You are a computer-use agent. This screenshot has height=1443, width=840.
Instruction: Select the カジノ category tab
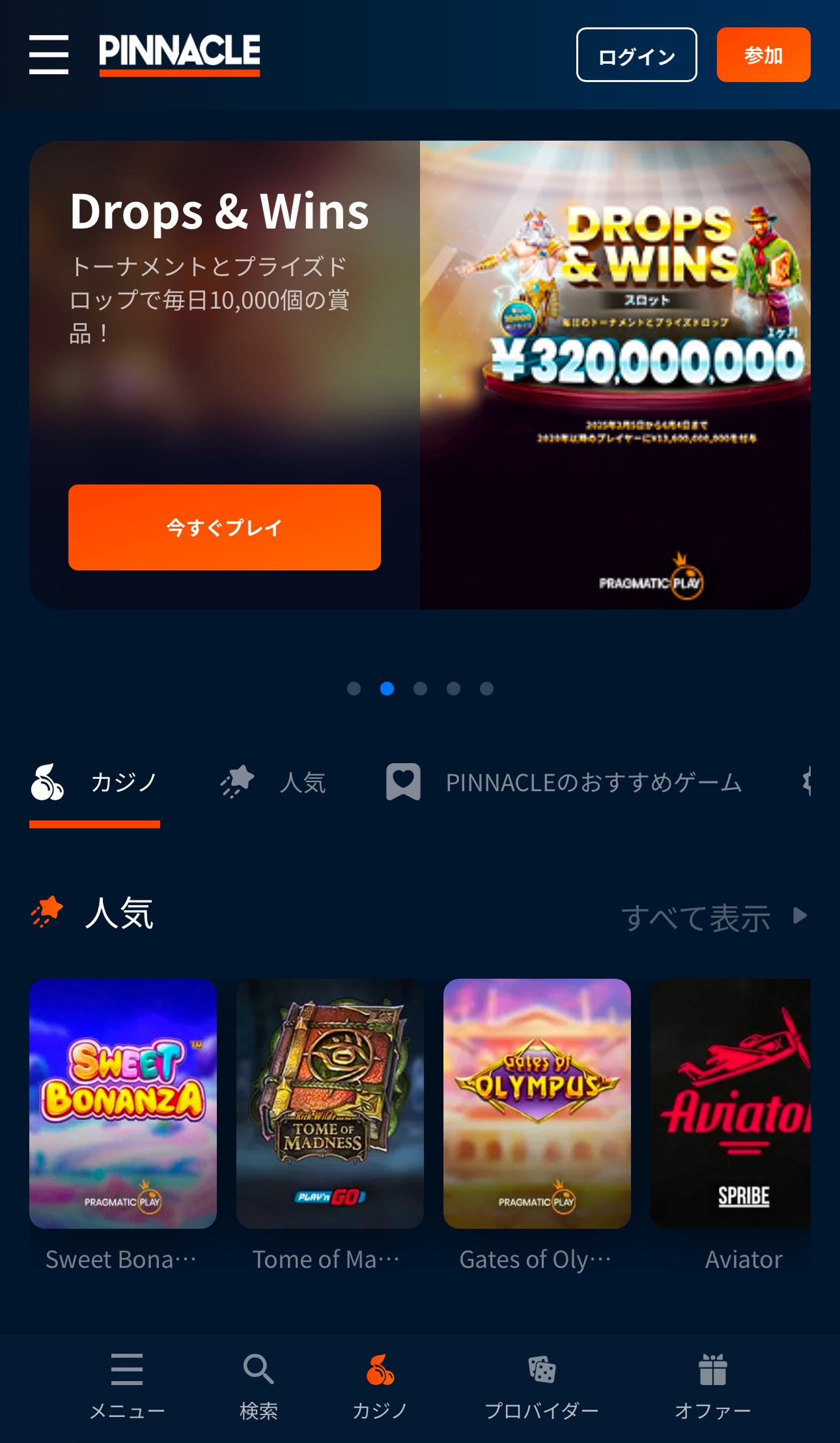tap(95, 782)
